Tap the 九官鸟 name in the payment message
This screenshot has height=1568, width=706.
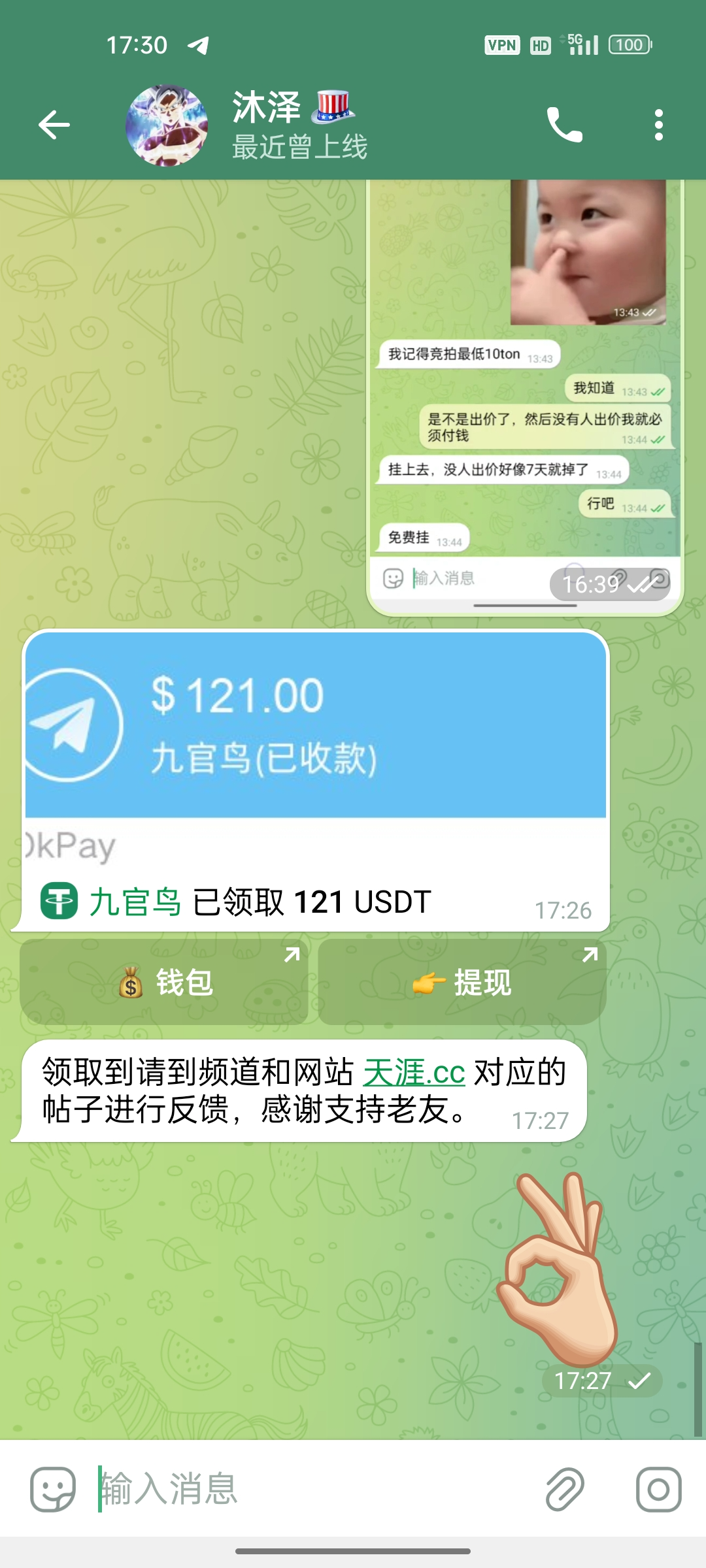pos(135,902)
